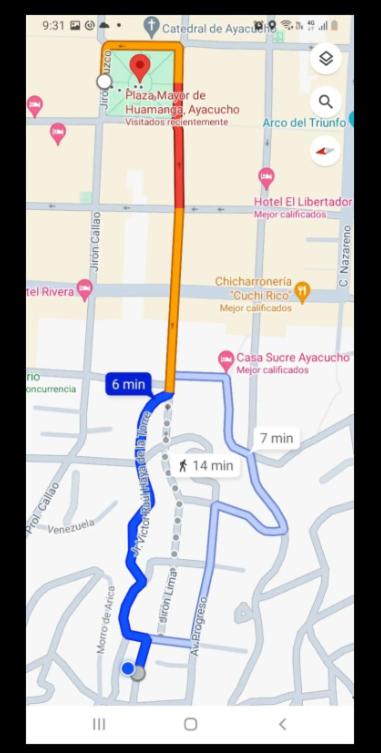Screen dimensions: 381x753
Task: Go to the home screen
Action: point(191,724)
